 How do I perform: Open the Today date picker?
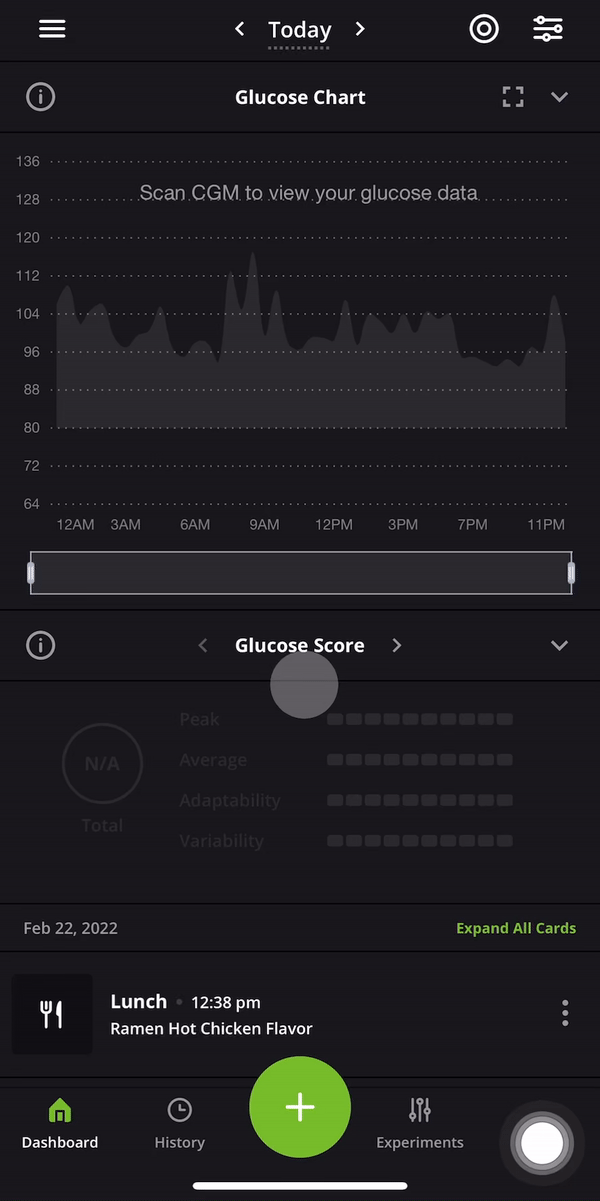[x=300, y=30]
